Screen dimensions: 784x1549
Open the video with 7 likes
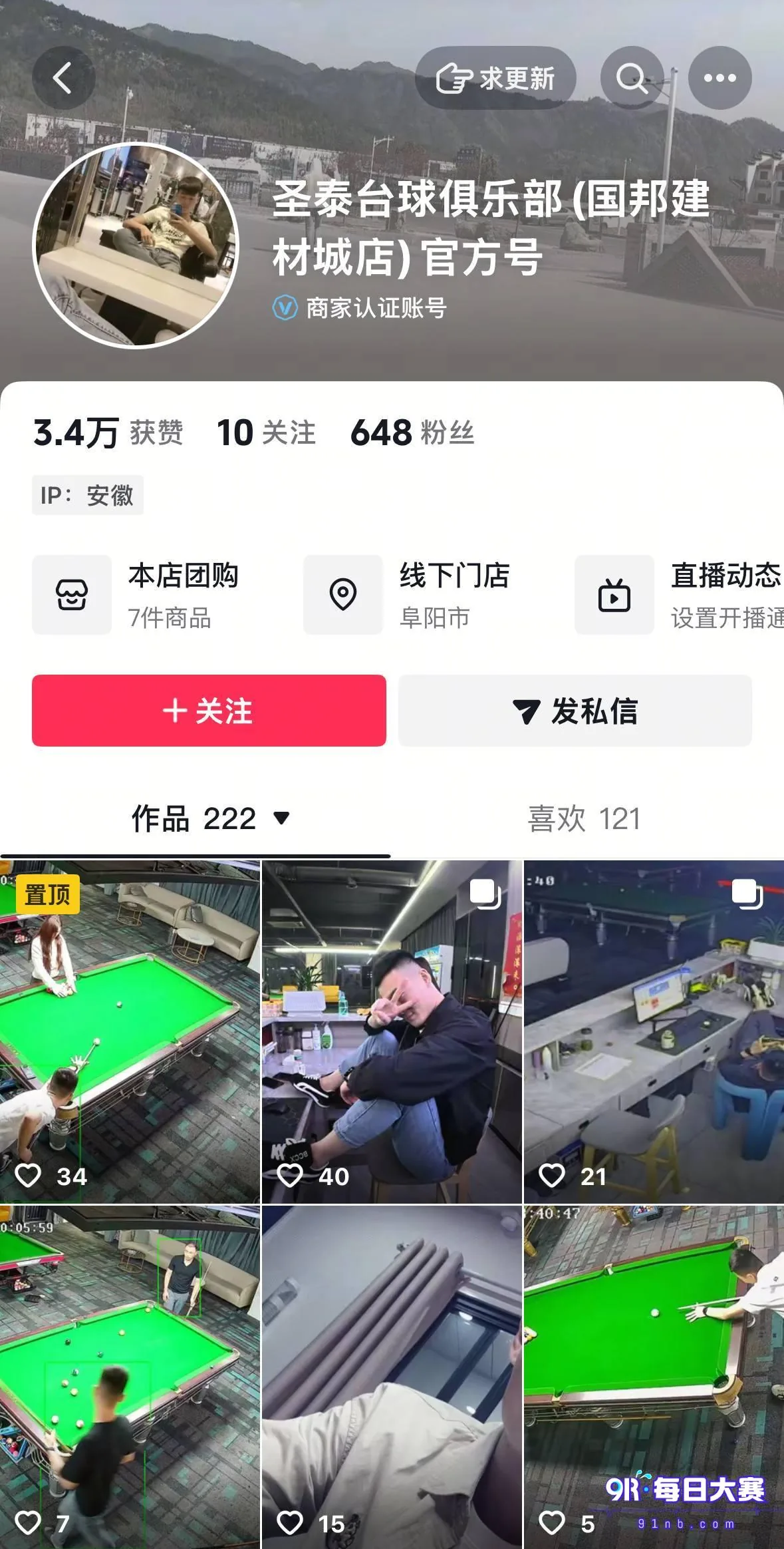tap(130, 1377)
